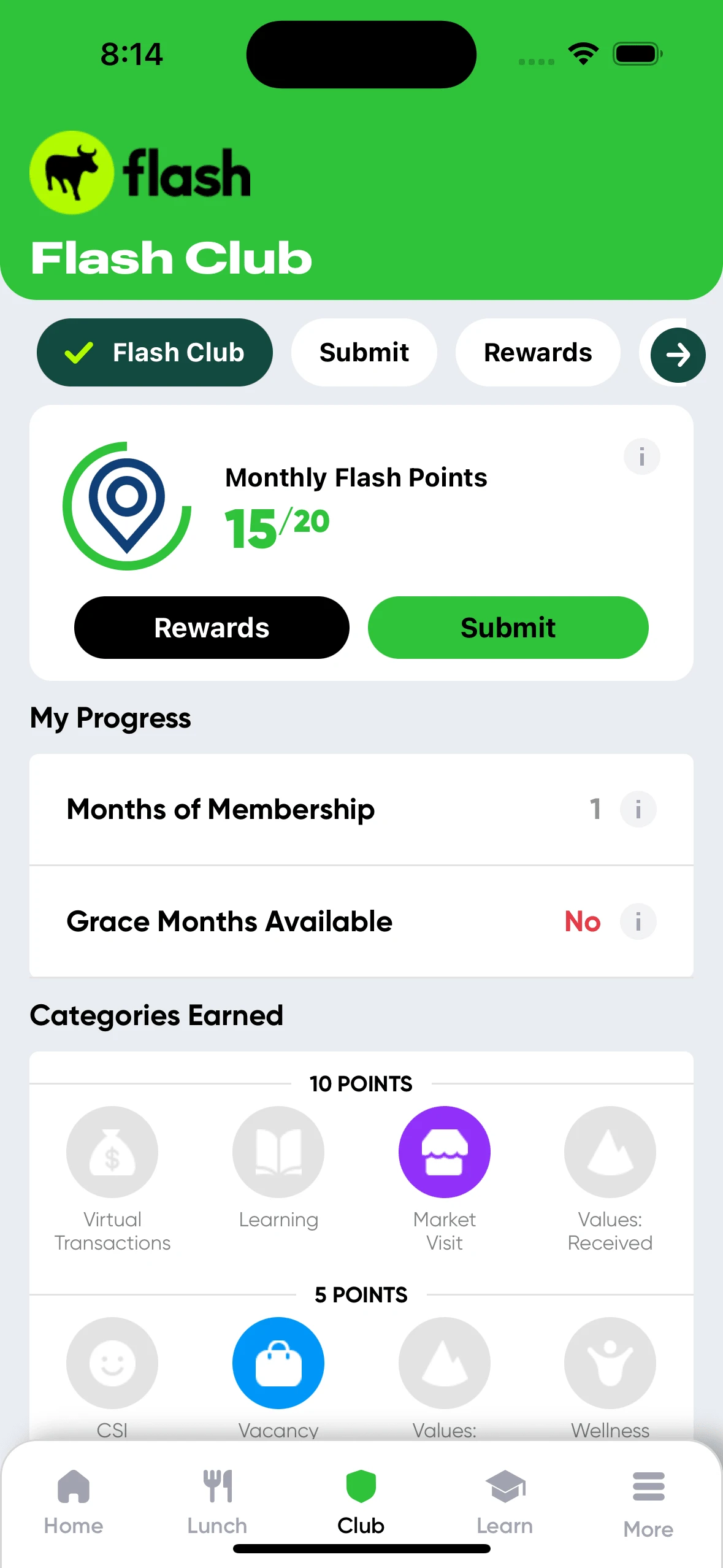Switch to the Submit chip
The width and height of the screenshot is (723, 1568).
point(364,353)
